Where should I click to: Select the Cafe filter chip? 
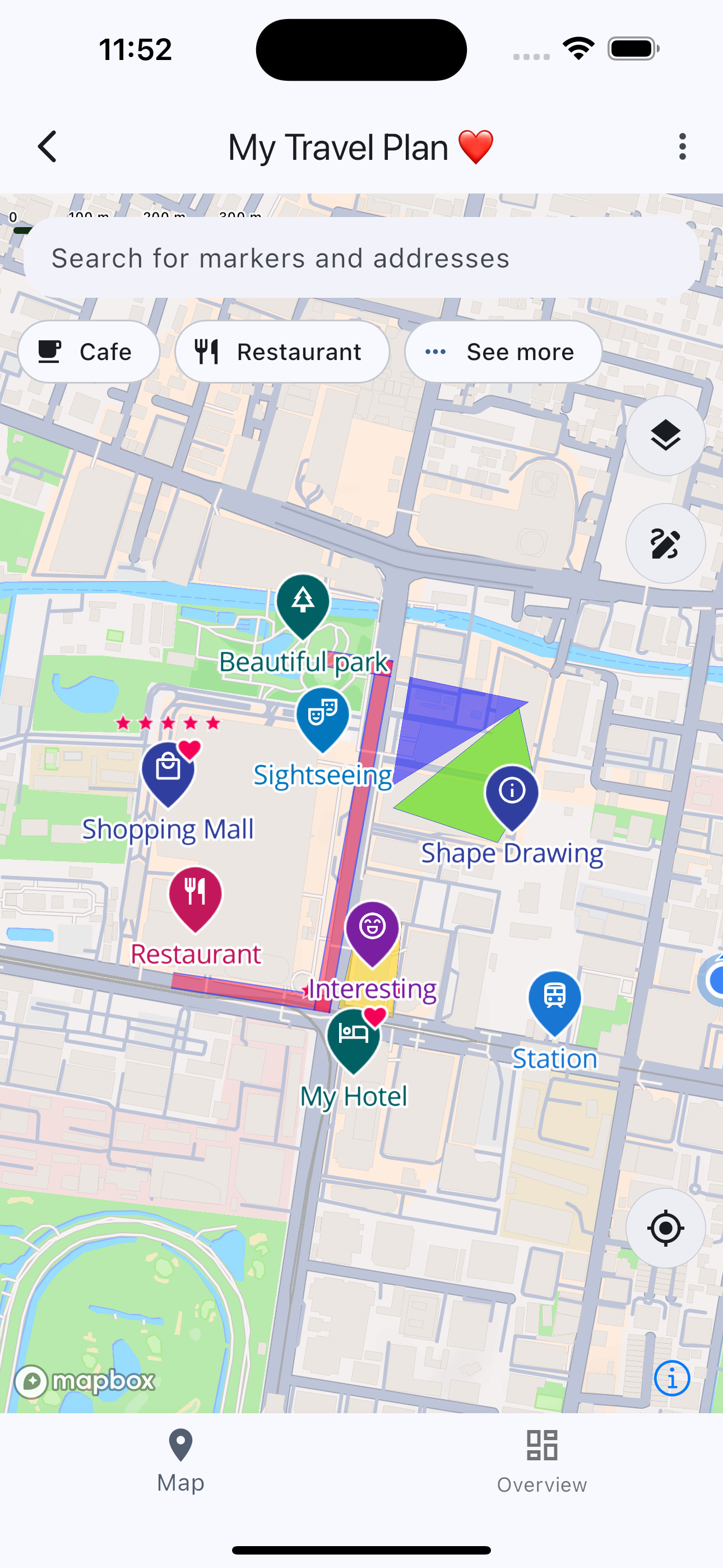89,352
